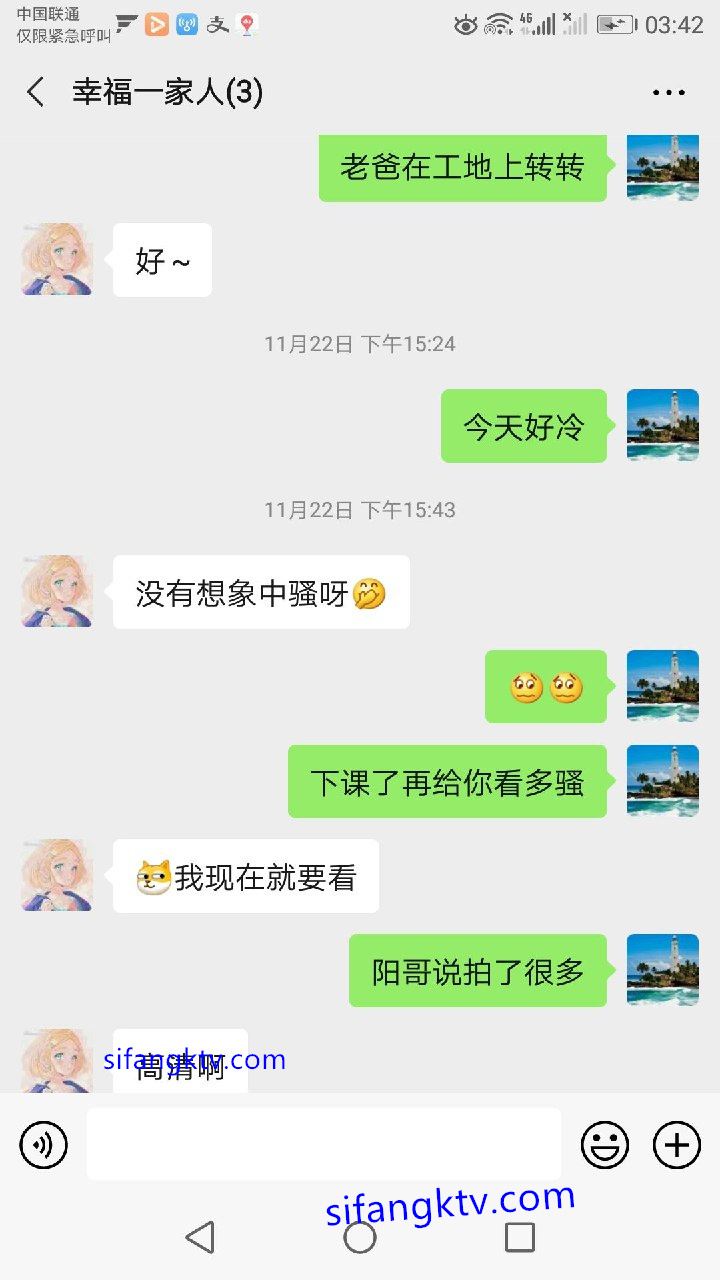This screenshot has width=720, height=1280.
Task: Tap the system recent apps button
Action: coord(520,1237)
